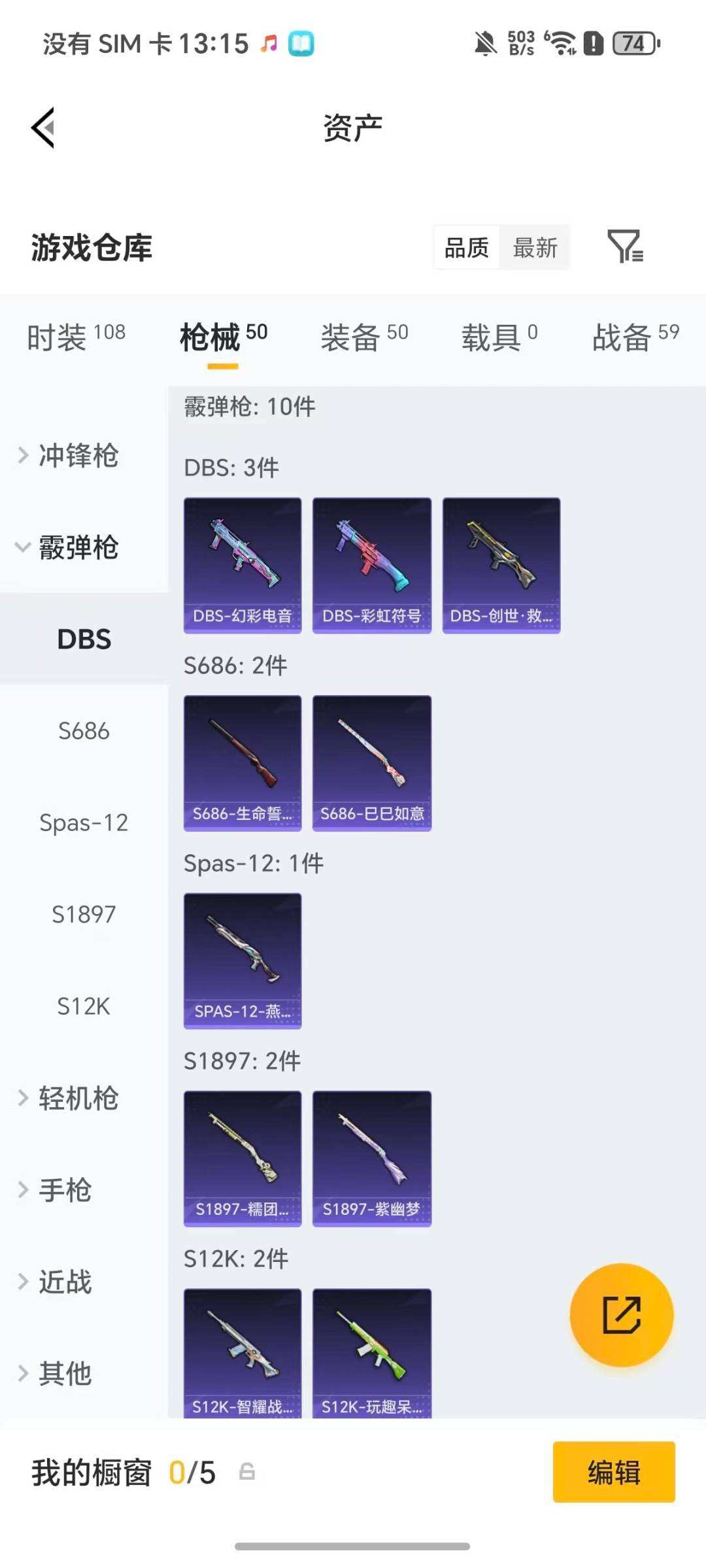
Task: Collapse the 霰弹枪 category
Action: (x=77, y=547)
